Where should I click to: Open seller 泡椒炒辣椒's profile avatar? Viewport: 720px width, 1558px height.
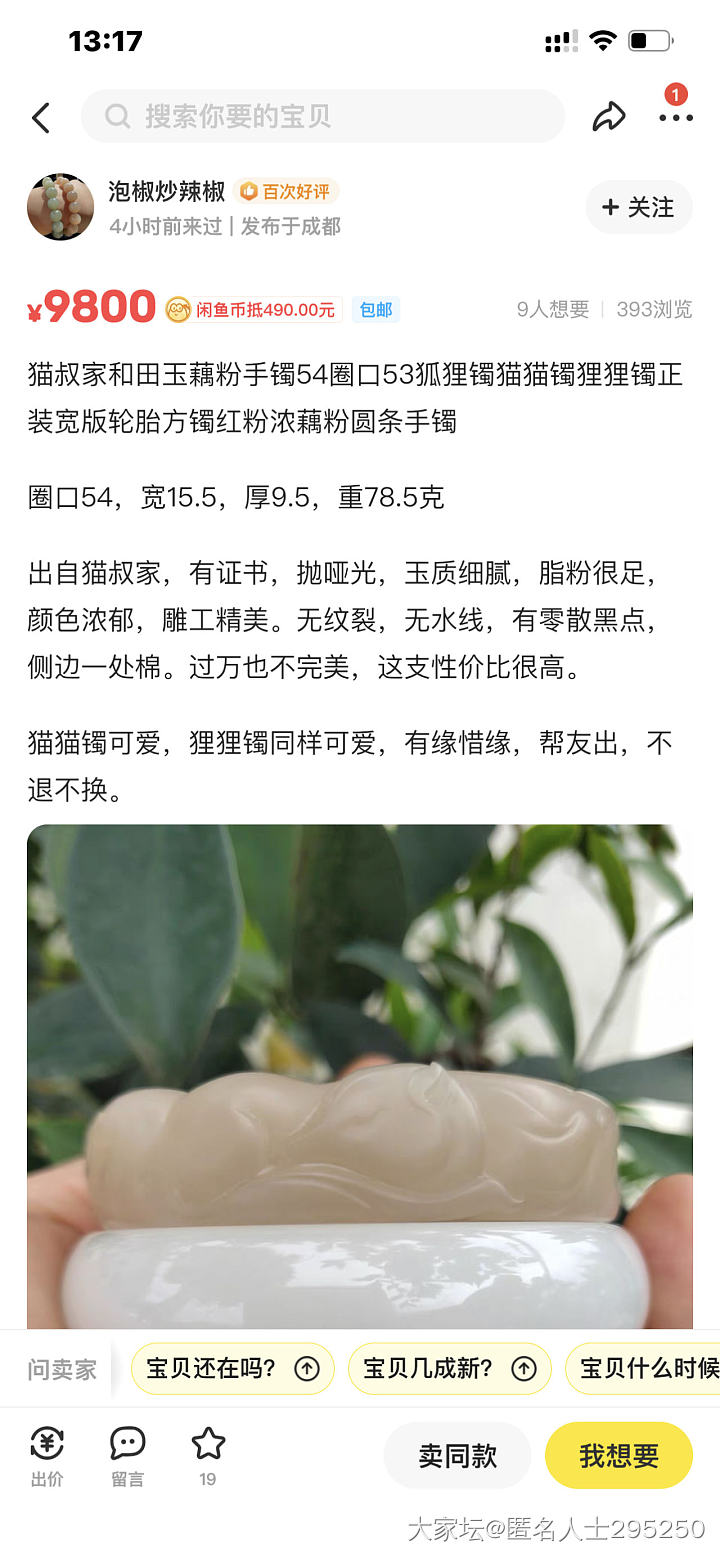60,207
